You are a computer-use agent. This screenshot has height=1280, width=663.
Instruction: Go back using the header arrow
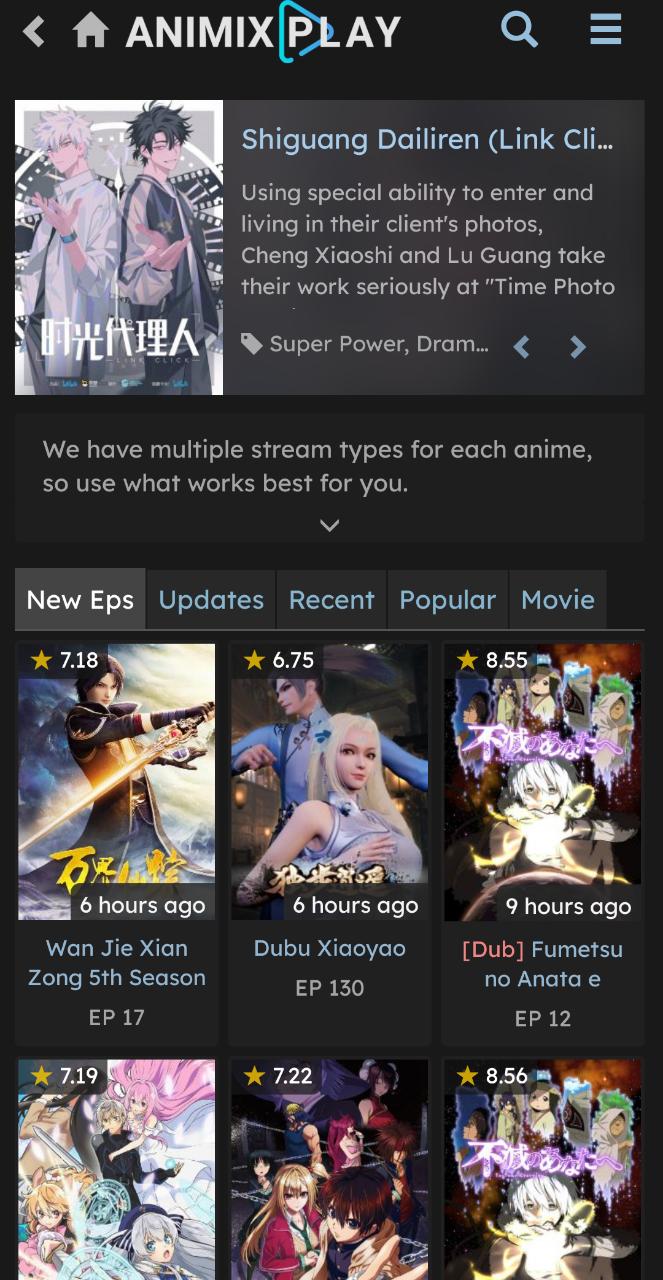coord(34,31)
